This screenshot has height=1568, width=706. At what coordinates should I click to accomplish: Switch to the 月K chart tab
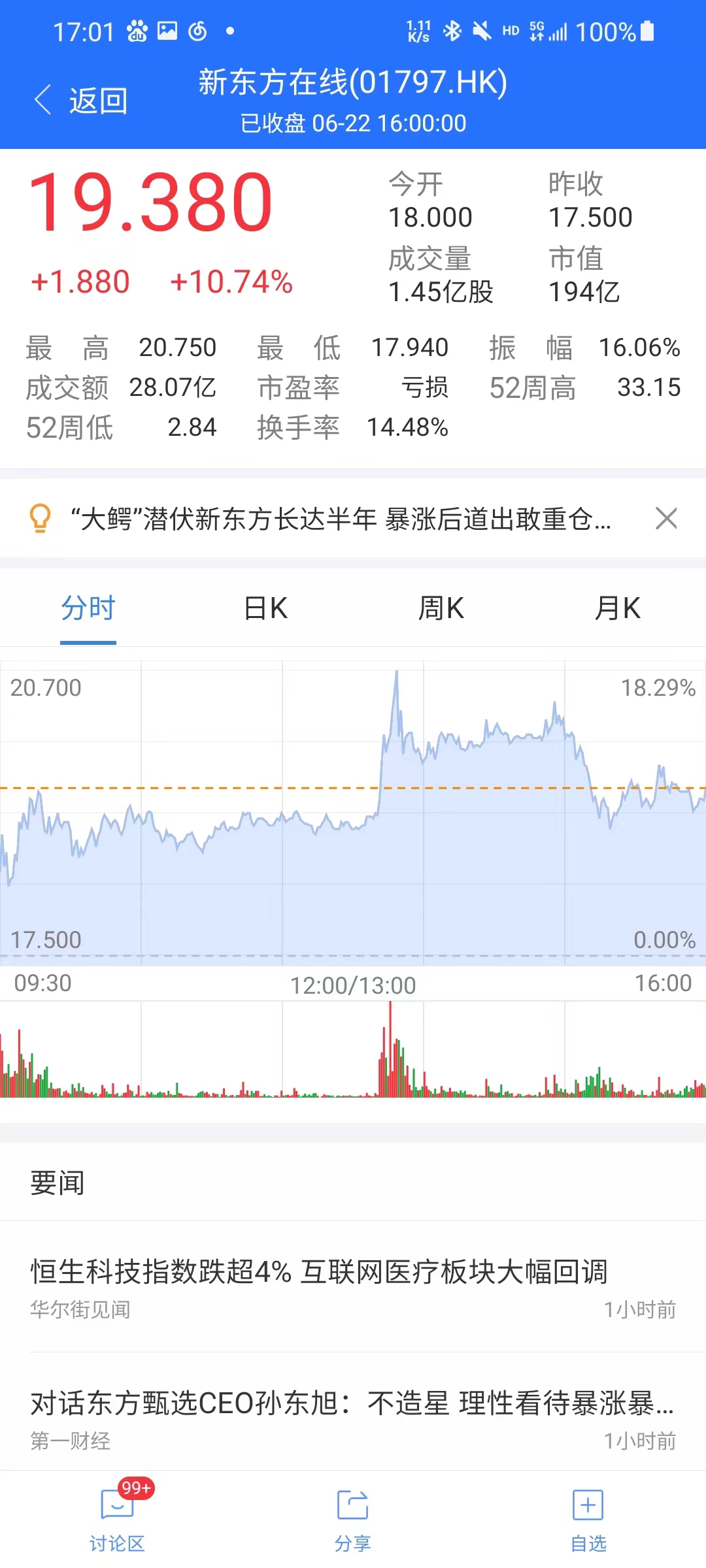coord(618,608)
